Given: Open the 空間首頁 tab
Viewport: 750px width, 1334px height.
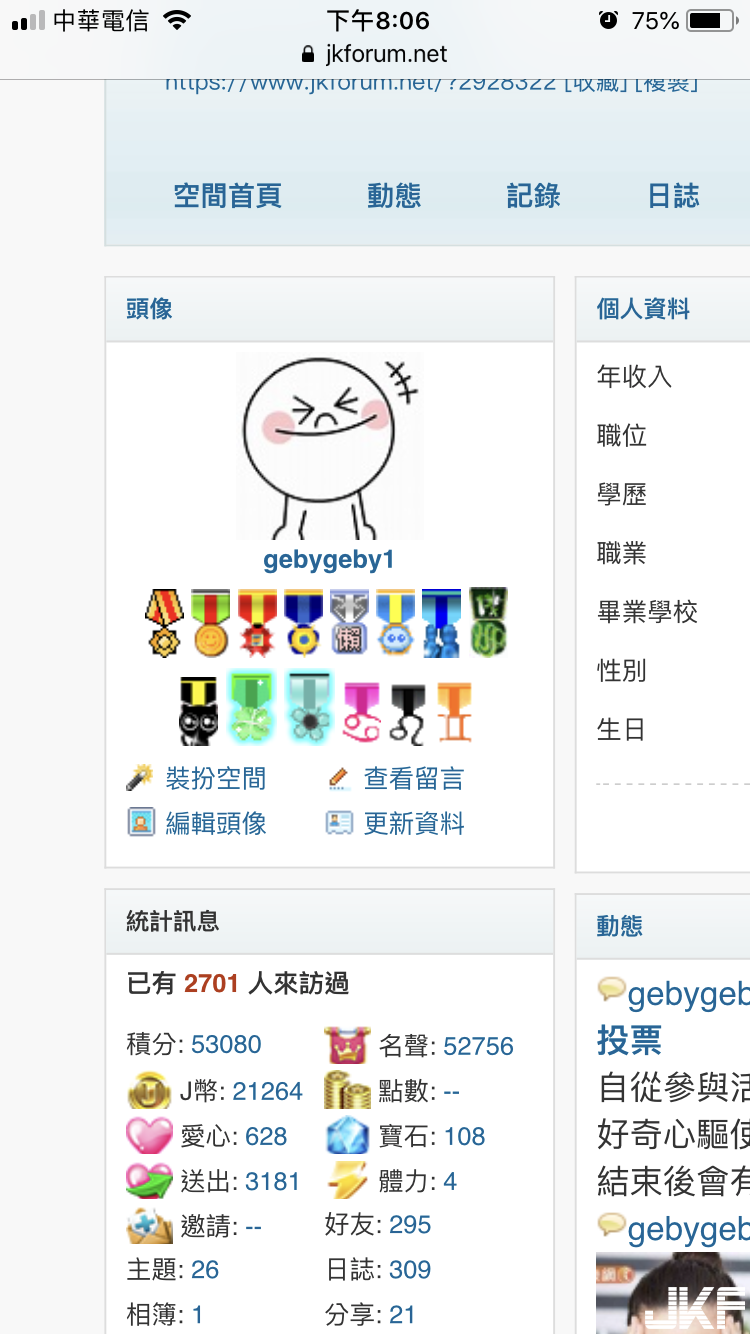Looking at the screenshot, I should [x=228, y=196].
